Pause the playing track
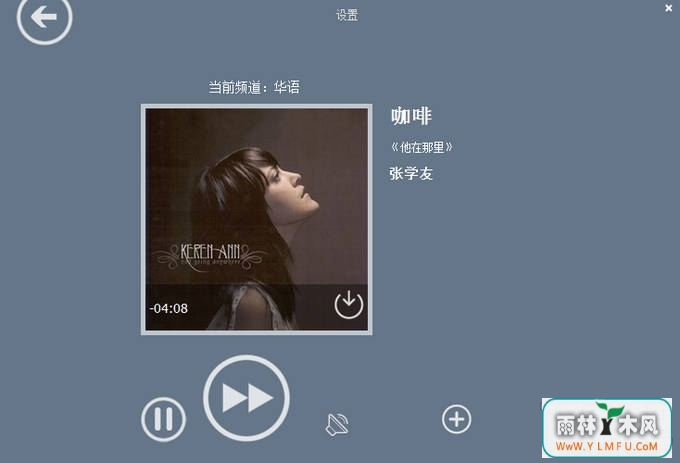 [x=163, y=418]
